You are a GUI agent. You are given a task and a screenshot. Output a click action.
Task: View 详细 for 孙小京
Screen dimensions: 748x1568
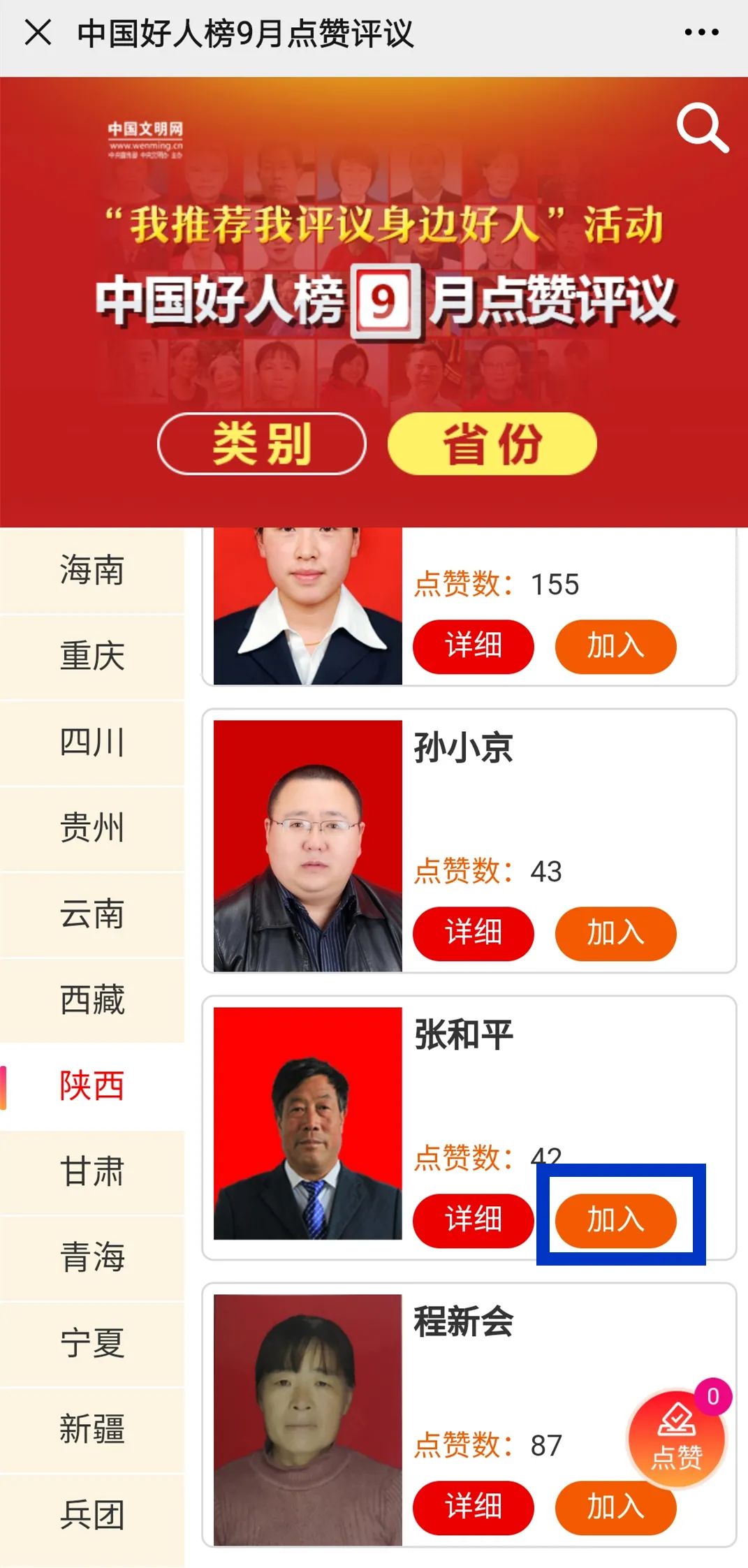474,933
